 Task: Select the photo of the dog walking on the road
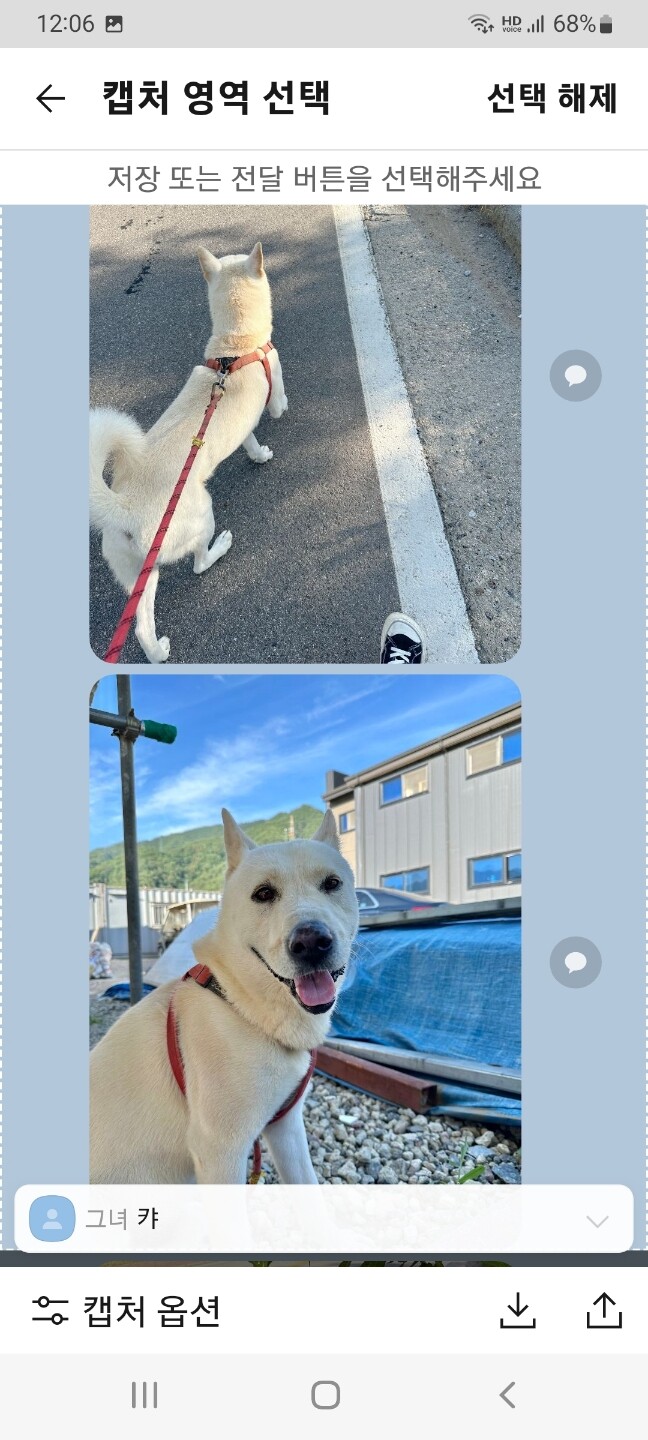(x=305, y=435)
